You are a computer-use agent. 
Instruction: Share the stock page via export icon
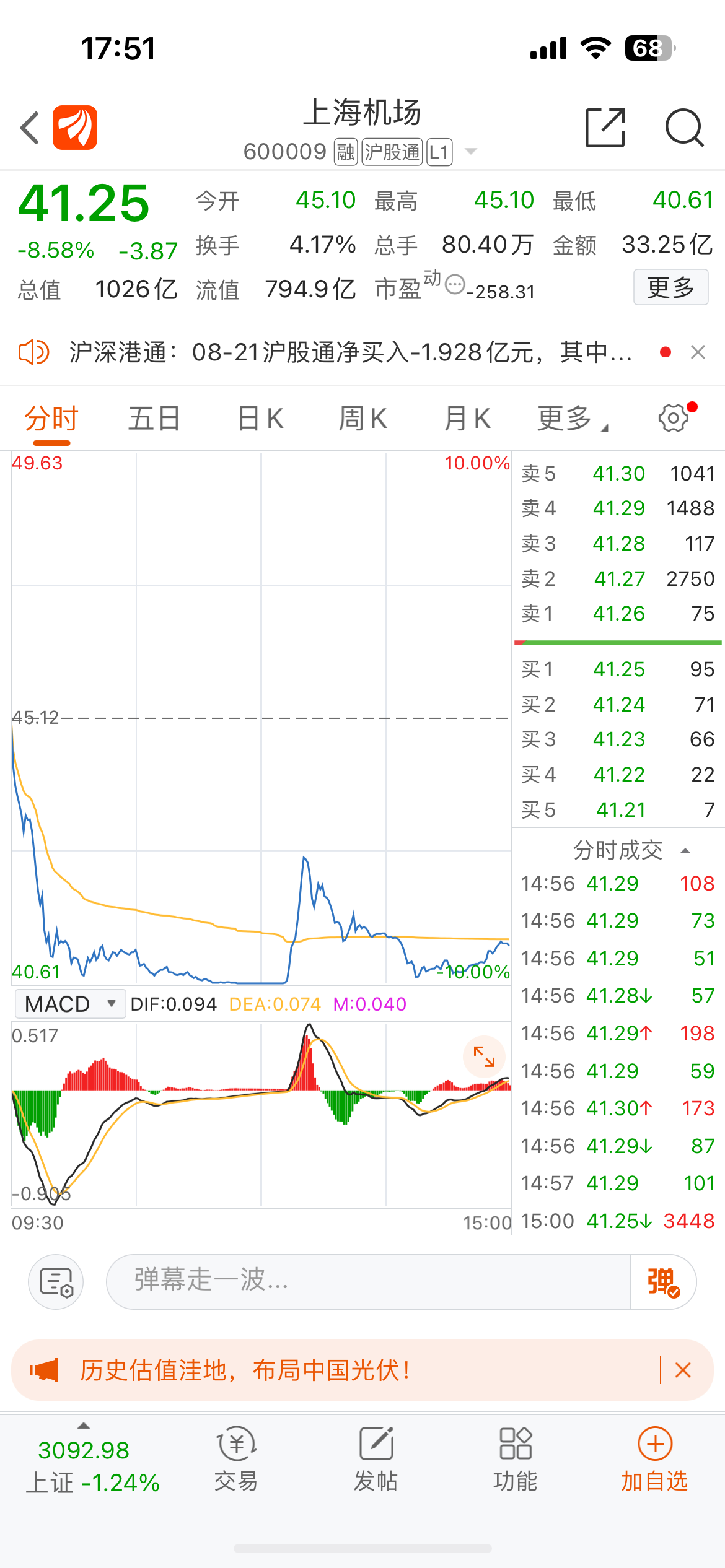[605, 128]
